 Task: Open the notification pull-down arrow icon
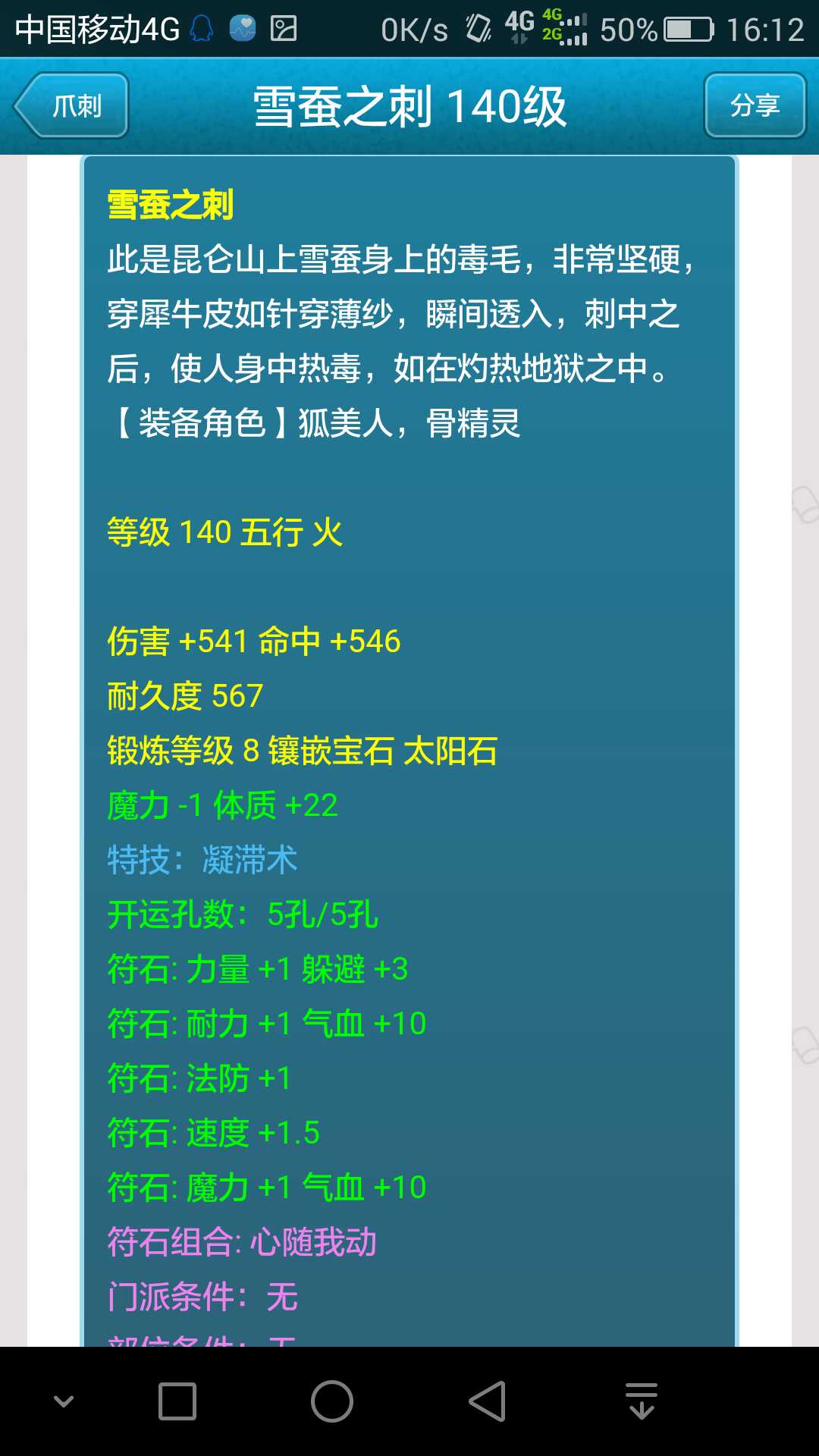(x=642, y=1401)
